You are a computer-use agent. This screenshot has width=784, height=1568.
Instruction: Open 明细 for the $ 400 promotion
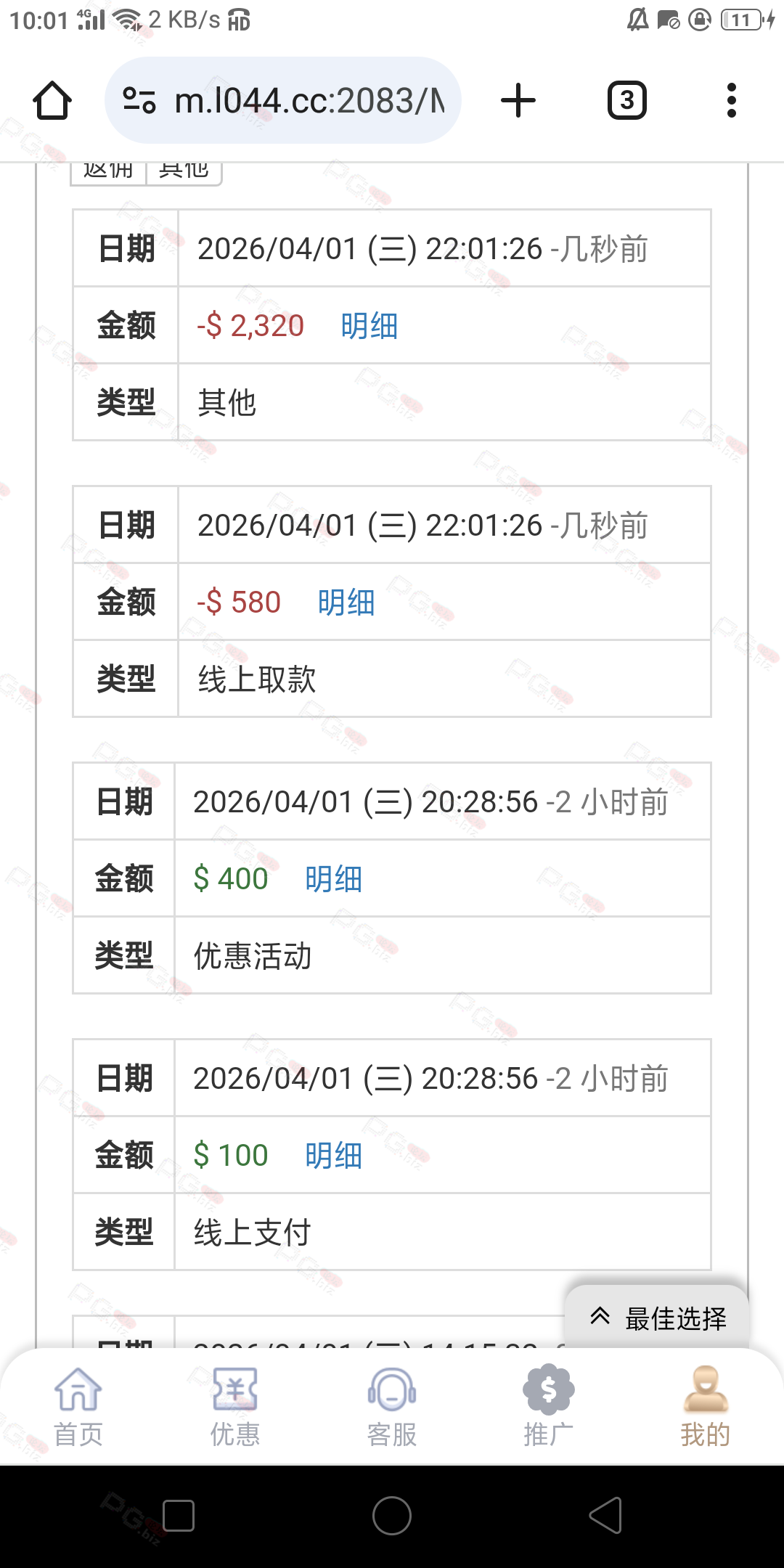pos(333,879)
